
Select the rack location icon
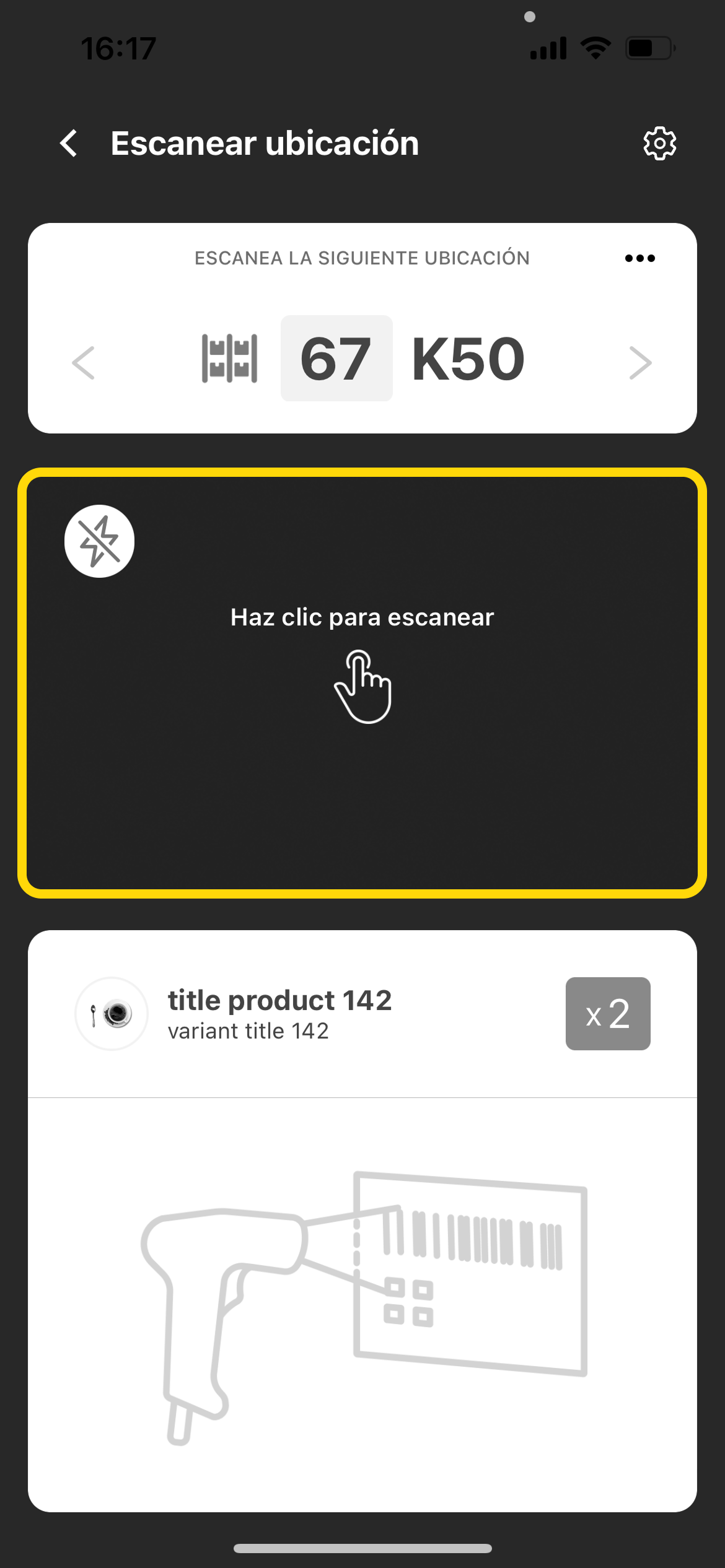click(x=230, y=358)
